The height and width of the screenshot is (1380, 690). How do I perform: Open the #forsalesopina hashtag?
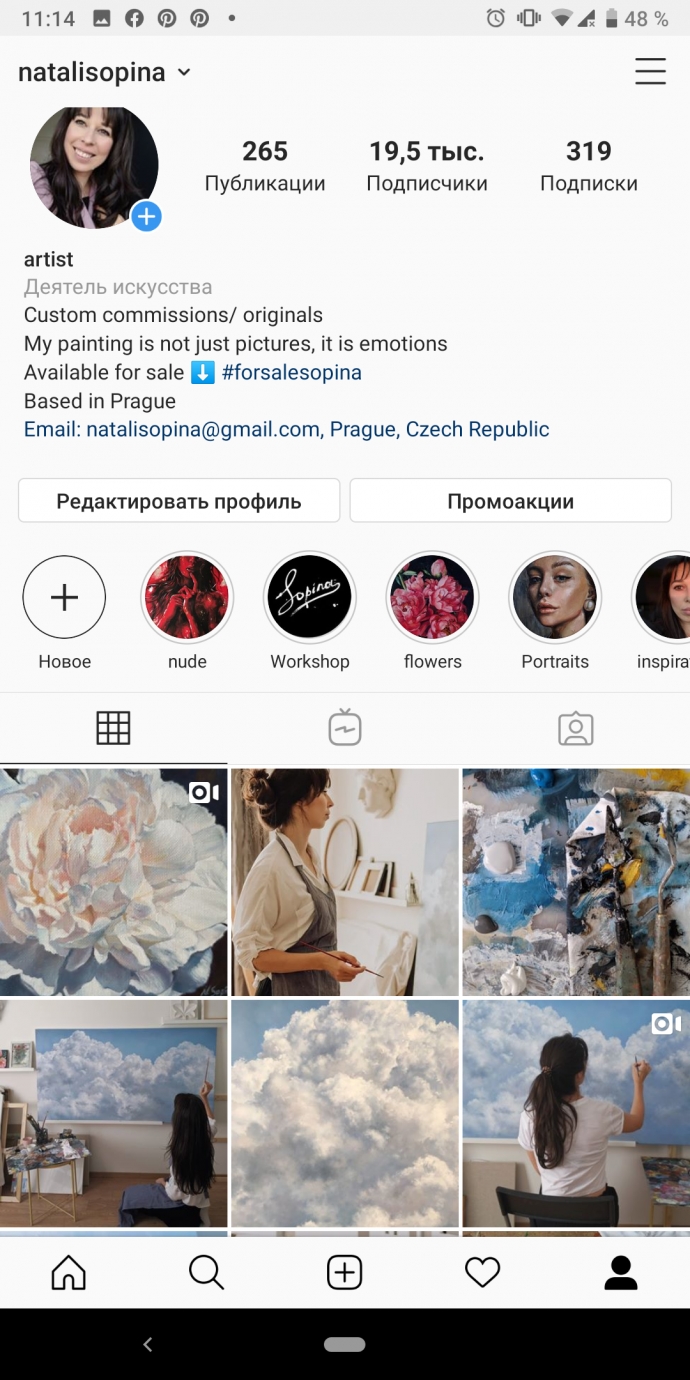click(x=292, y=373)
